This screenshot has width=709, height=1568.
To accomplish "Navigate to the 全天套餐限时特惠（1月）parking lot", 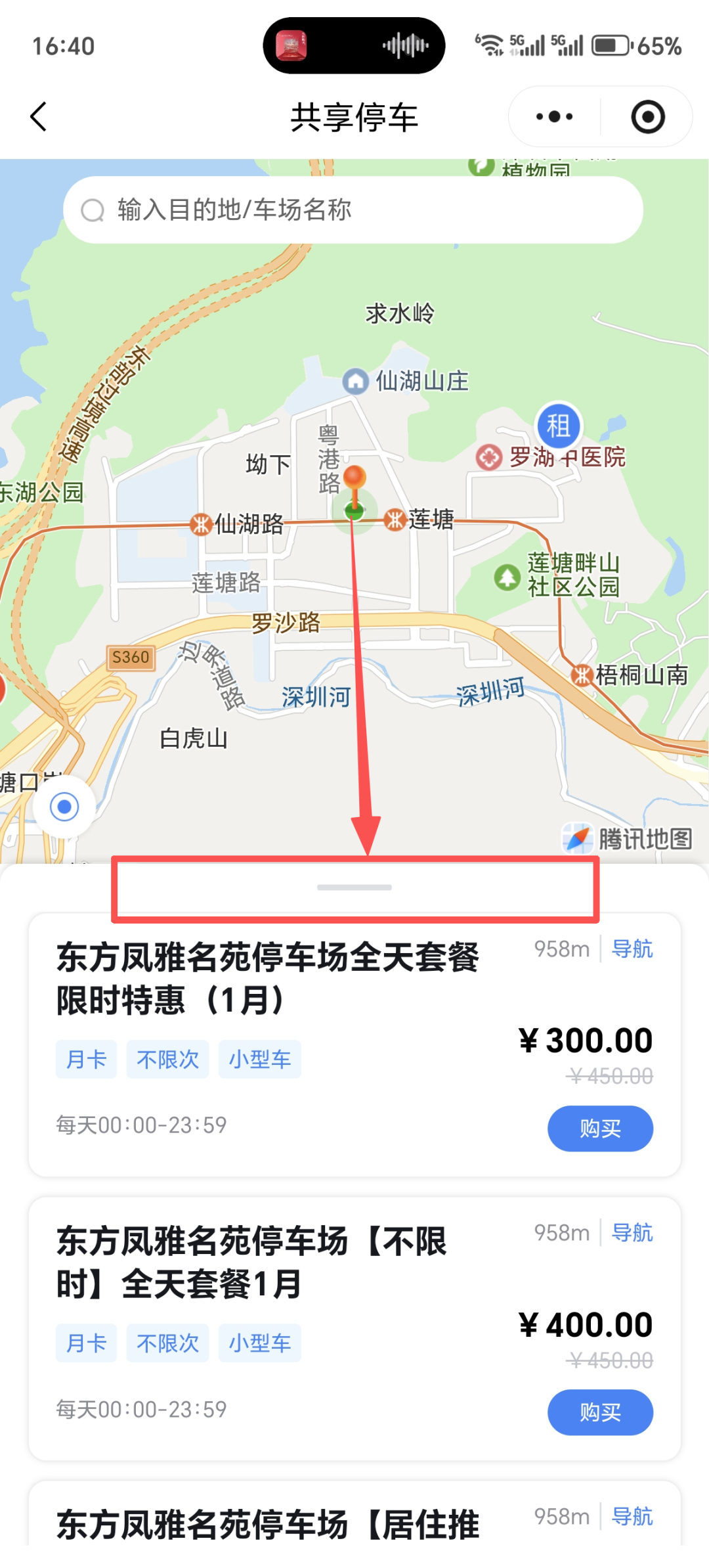I will pos(632,949).
